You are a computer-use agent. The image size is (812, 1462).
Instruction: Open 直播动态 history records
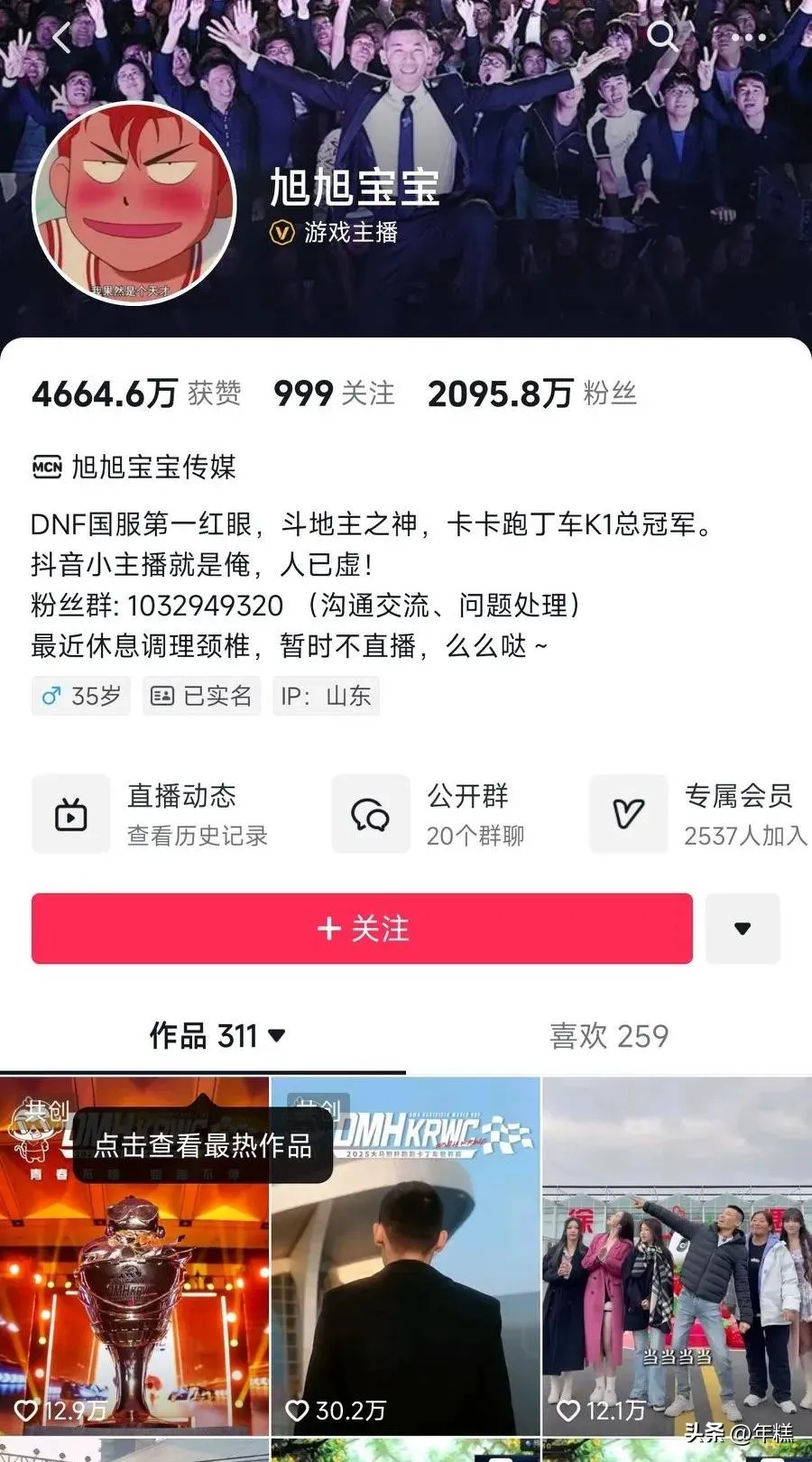[x=152, y=814]
